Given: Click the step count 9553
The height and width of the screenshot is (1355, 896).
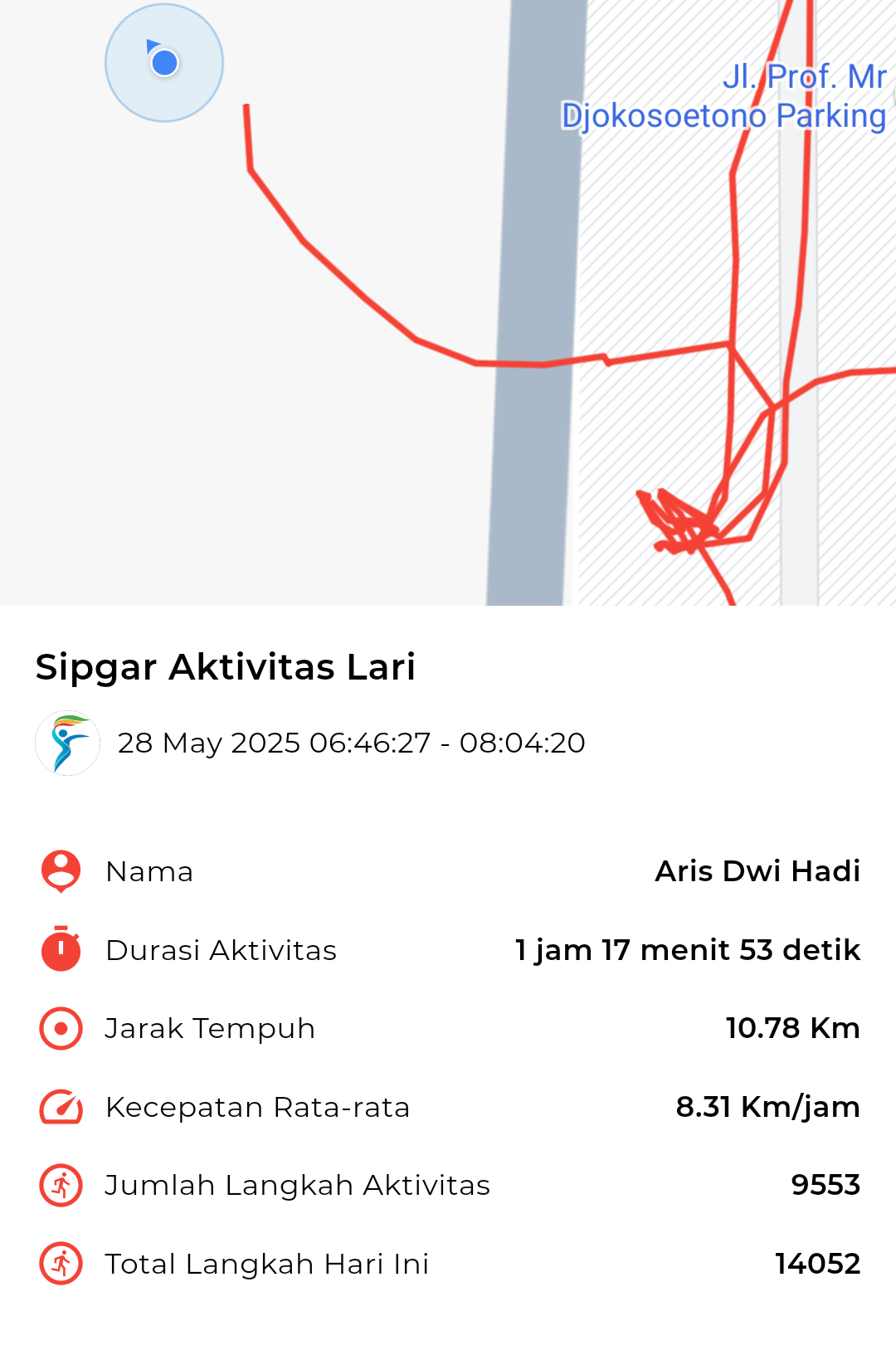Looking at the screenshot, I should [x=827, y=1185].
